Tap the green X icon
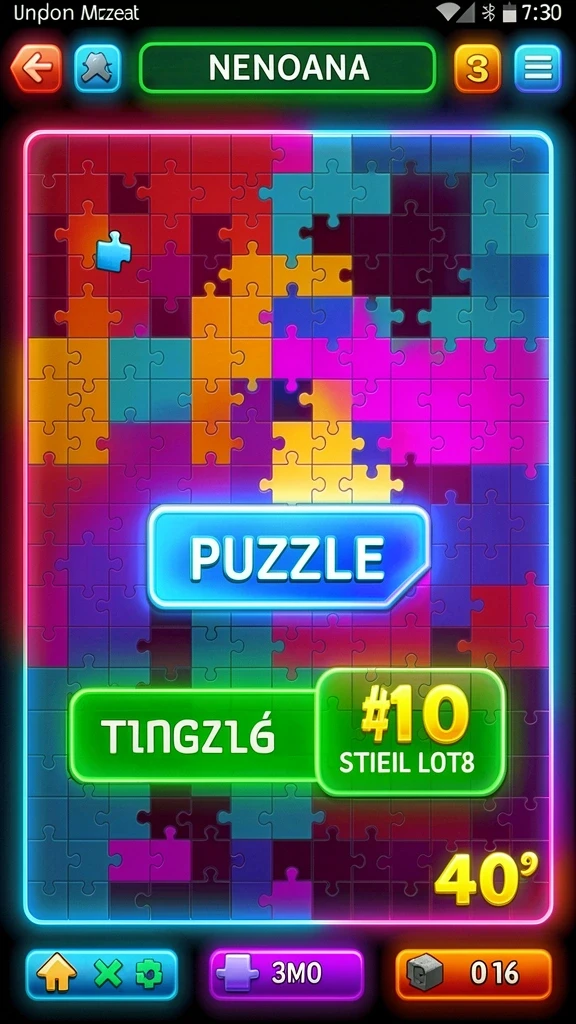The height and width of the screenshot is (1024, 576). click(108, 975)
